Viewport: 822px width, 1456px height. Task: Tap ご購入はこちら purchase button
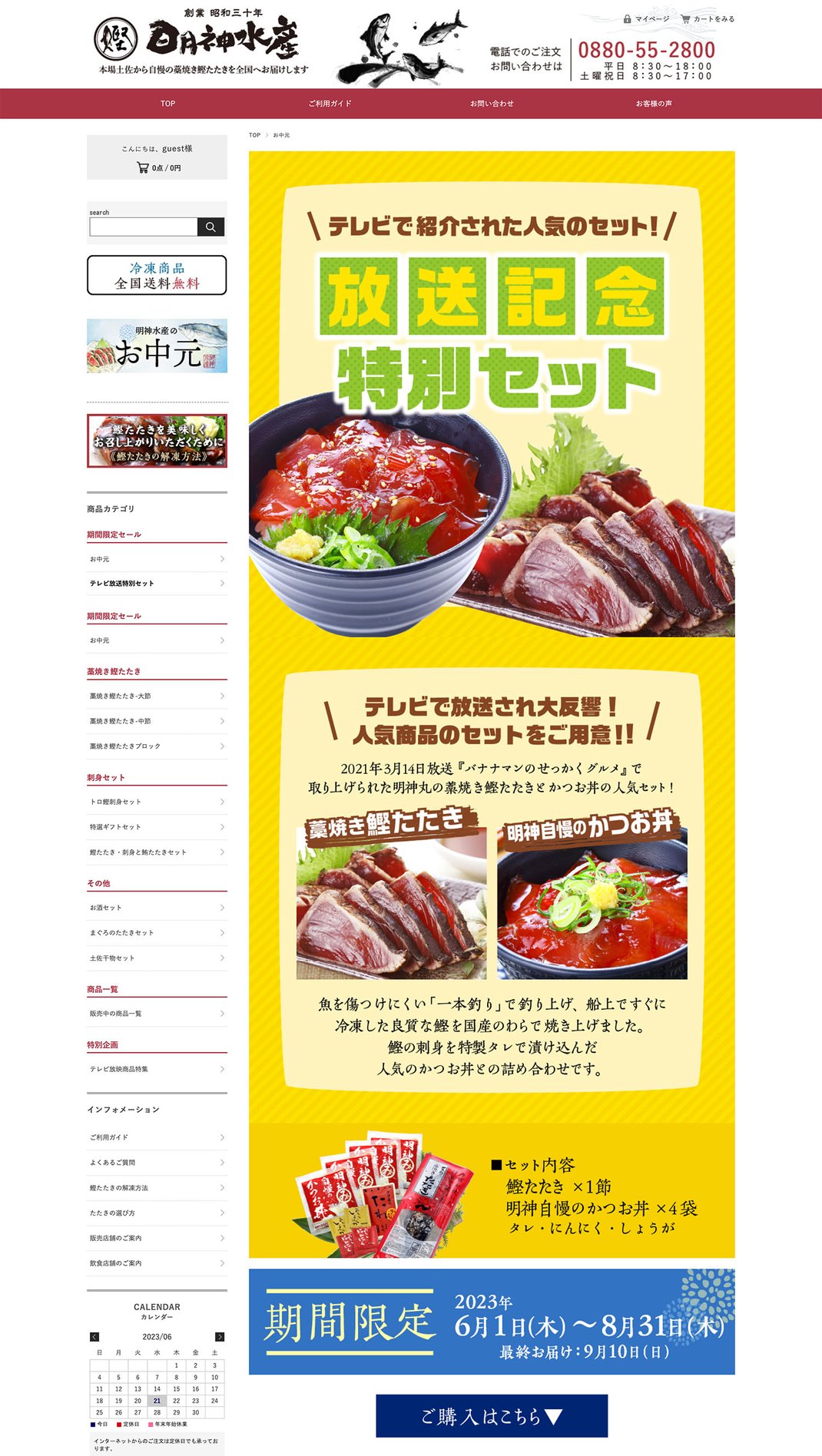tap(492, 1416)
